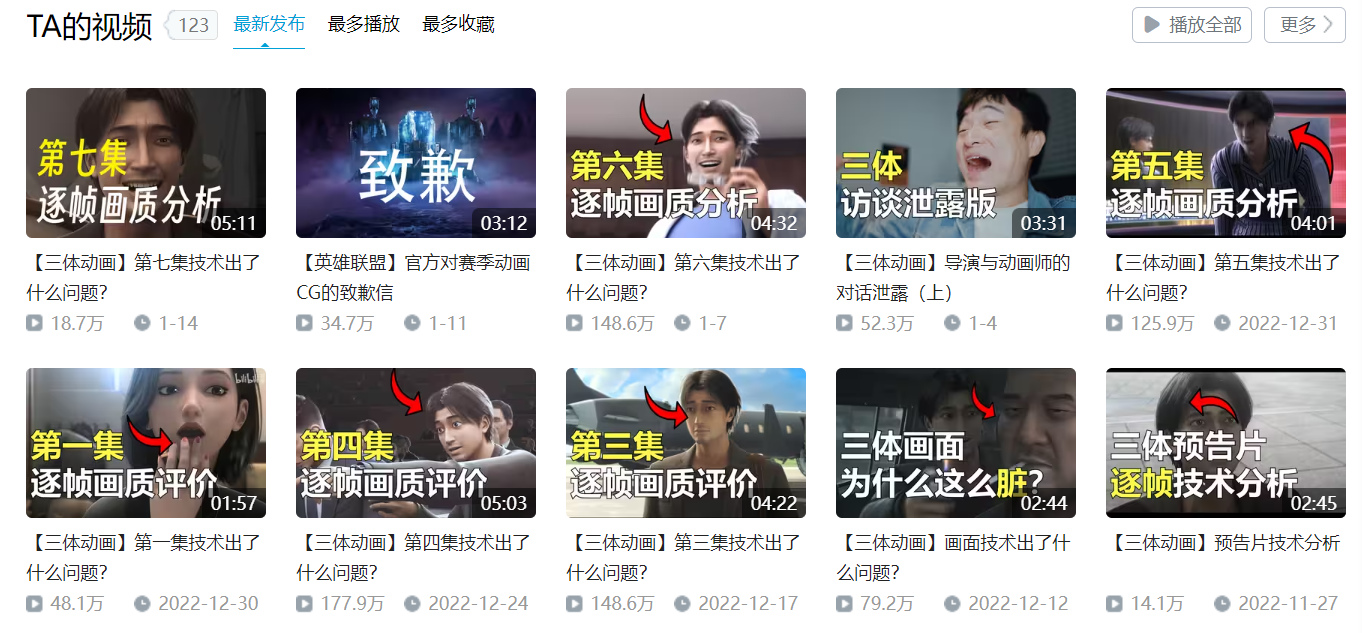The height and width of the screenshot is (633, 1362).
Task: Open the 导演与动画师的对话泄露 video
Action: pos(956,163)
